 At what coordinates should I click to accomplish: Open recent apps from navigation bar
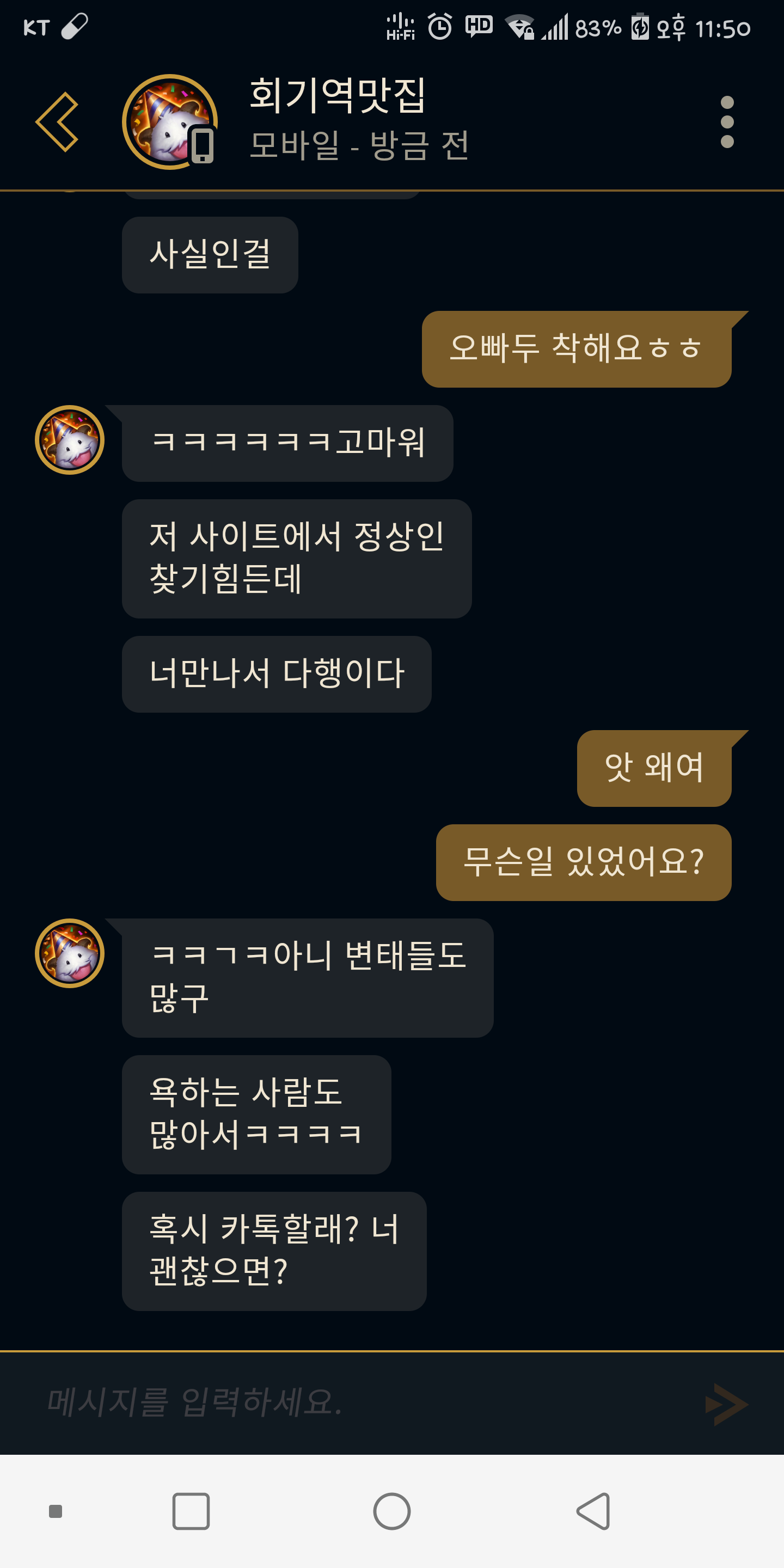pos(191,1511)
